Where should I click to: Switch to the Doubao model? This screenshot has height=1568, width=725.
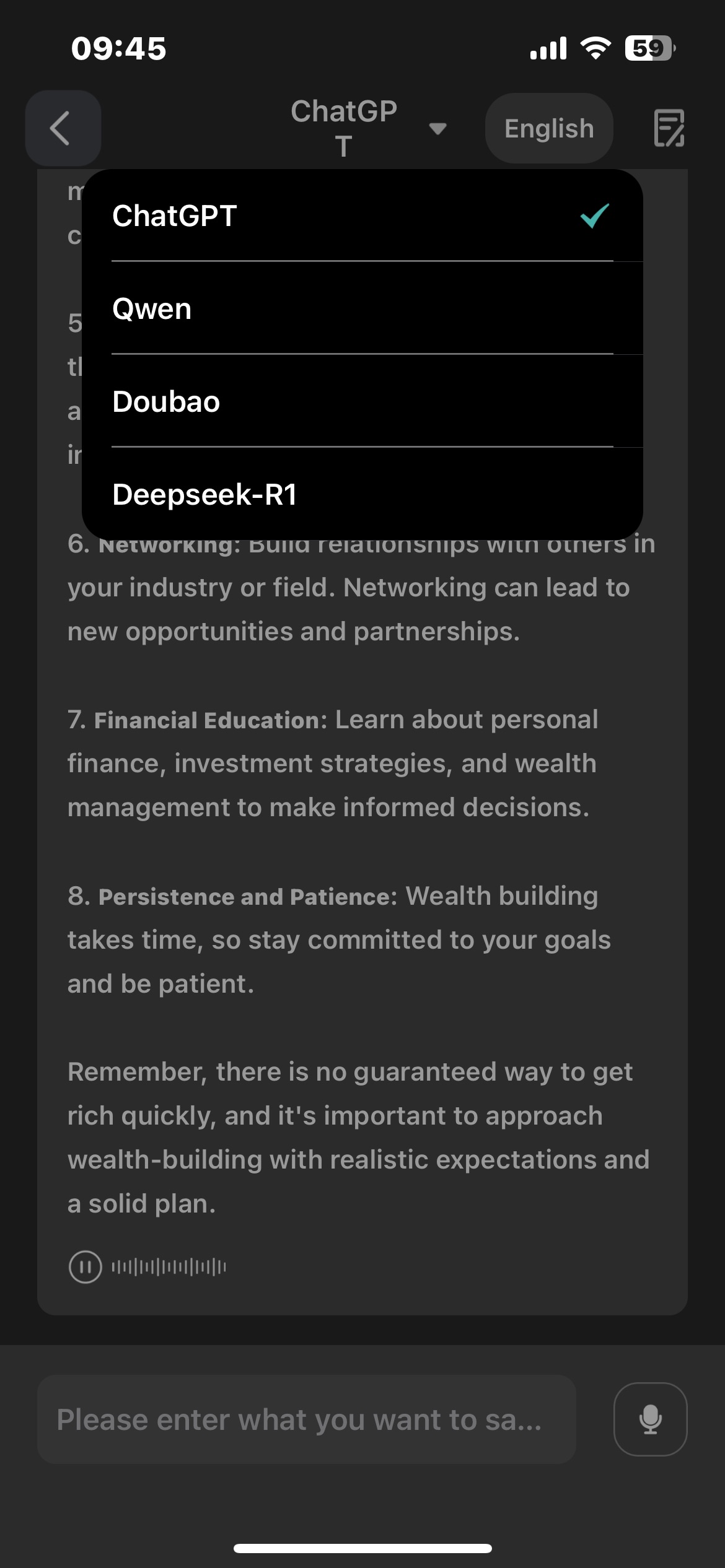[x=362, y=401]
